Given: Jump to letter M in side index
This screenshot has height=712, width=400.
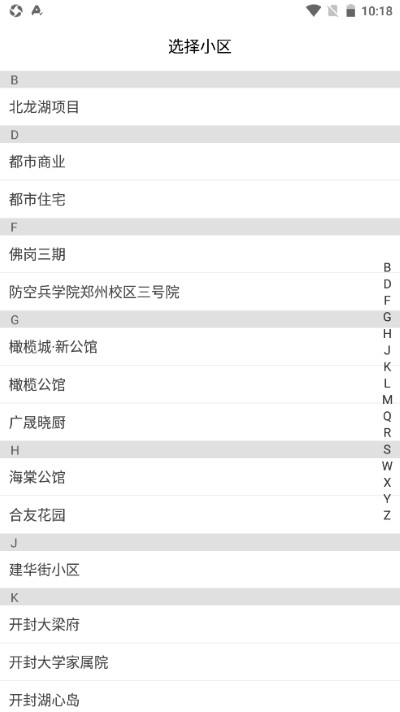Looking at the screenshot, I should coord(387,400).
